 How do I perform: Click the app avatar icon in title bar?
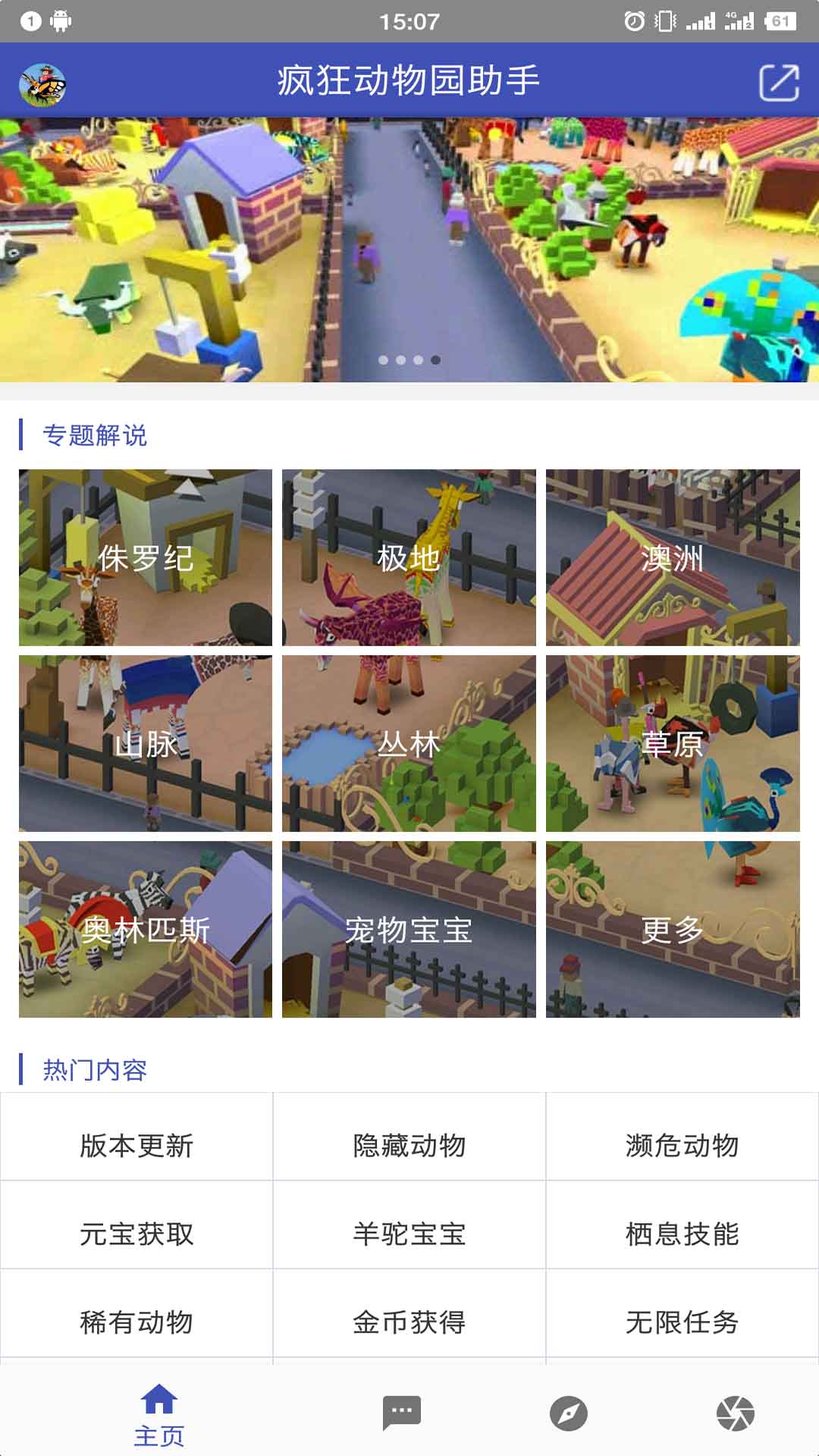coord(44,83)
